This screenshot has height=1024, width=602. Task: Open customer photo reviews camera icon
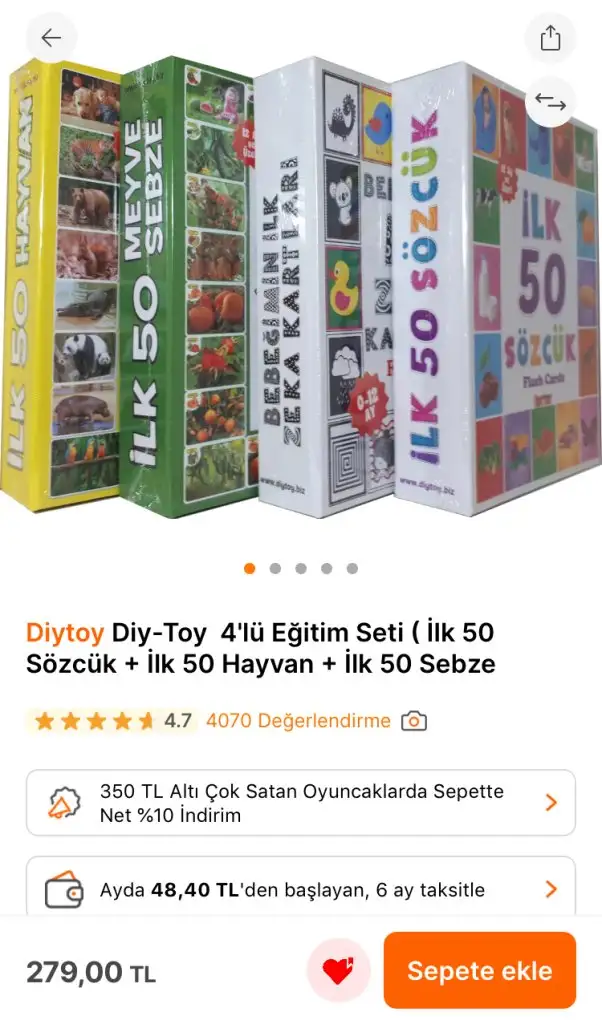pyautogui.click(x=414, y=721)
